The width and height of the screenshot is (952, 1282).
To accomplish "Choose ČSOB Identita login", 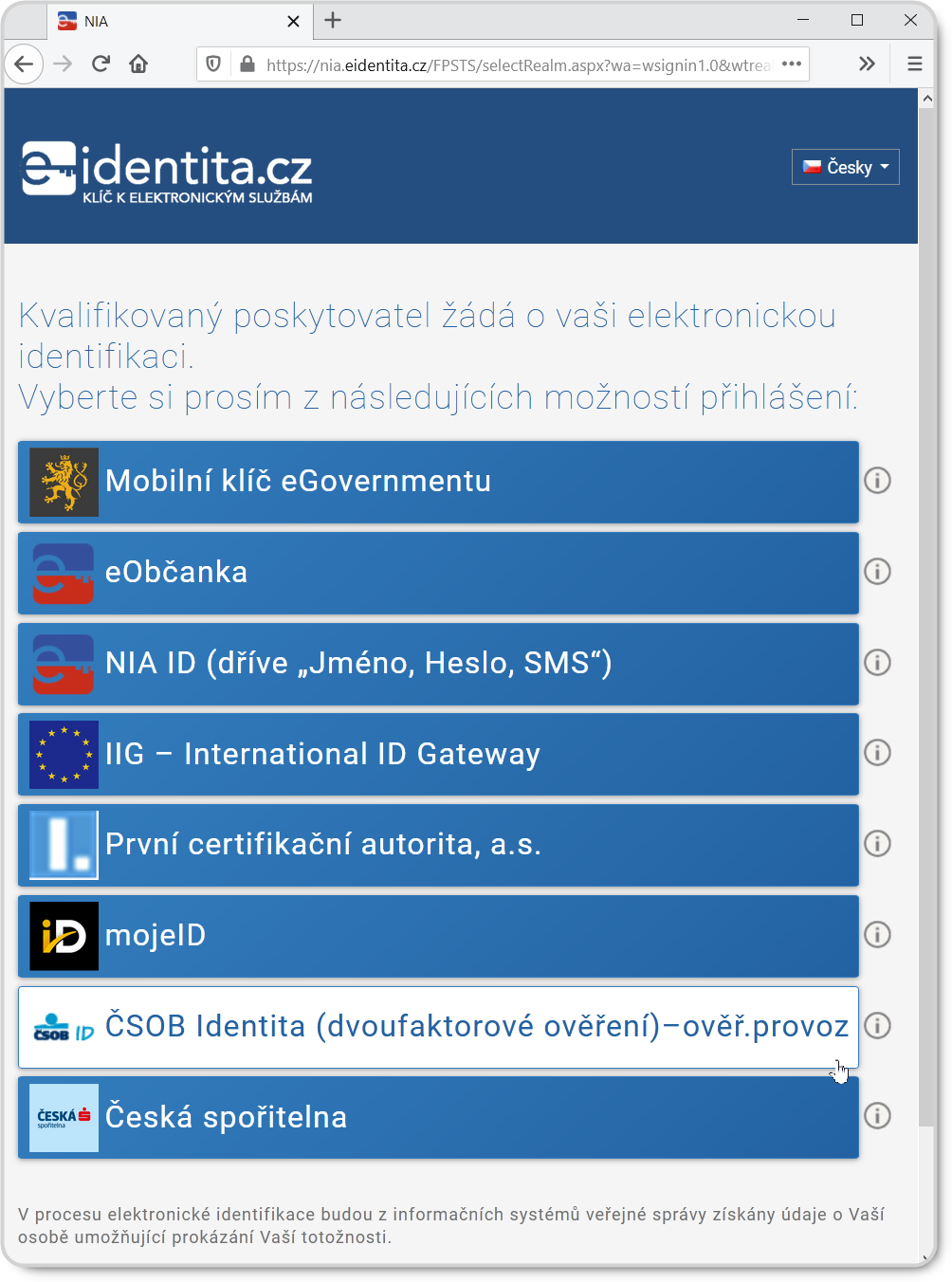I will pyautogui.click(x=438, y=1027).
